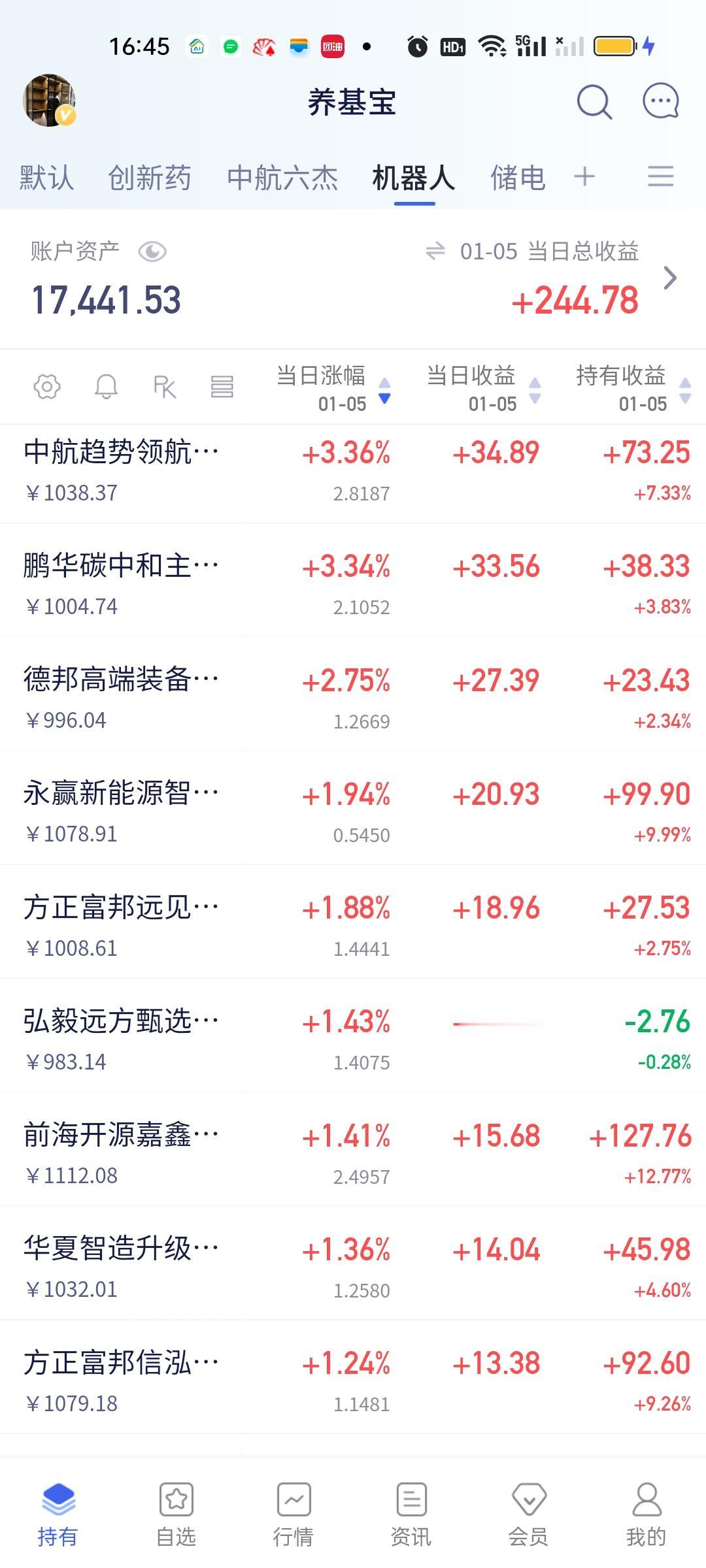This screenshot has width=706, height=1568.
Task: View the 前海开源嘉鑫 fund details
Action: pyautogui.click(x=122, y=1153)
